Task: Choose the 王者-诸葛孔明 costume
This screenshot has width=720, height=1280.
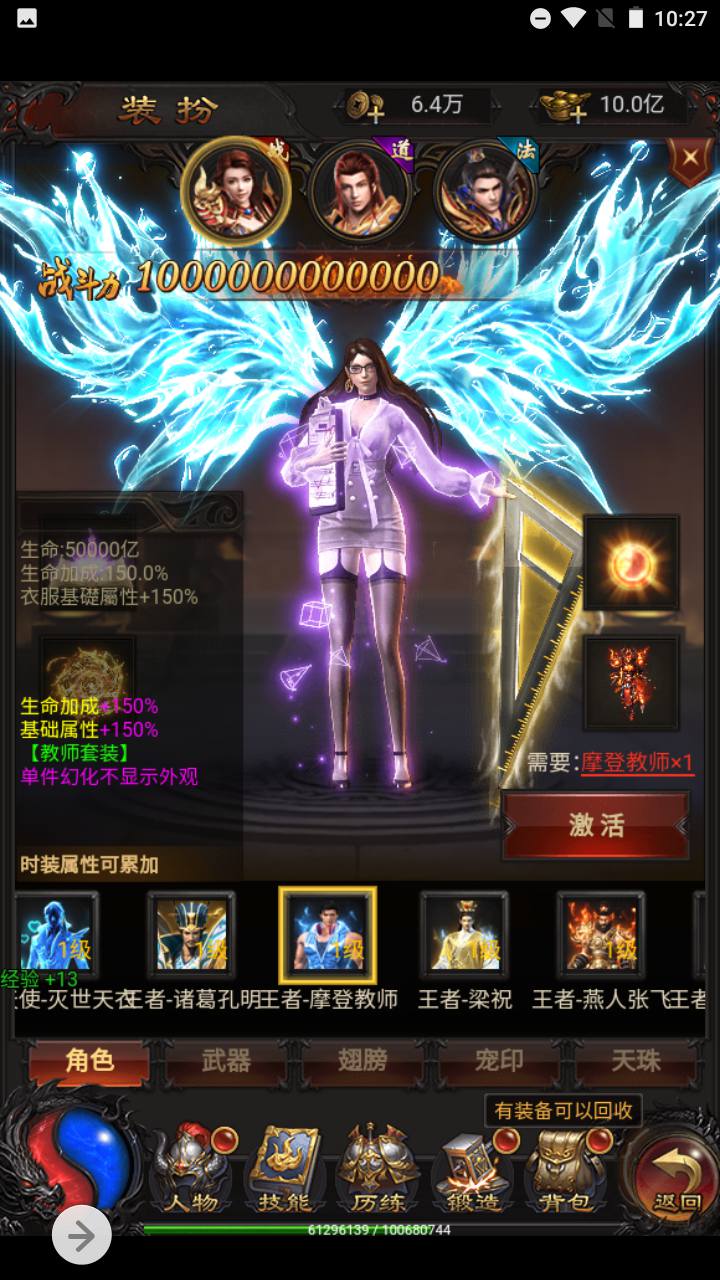Action: (x=191, y=937)
